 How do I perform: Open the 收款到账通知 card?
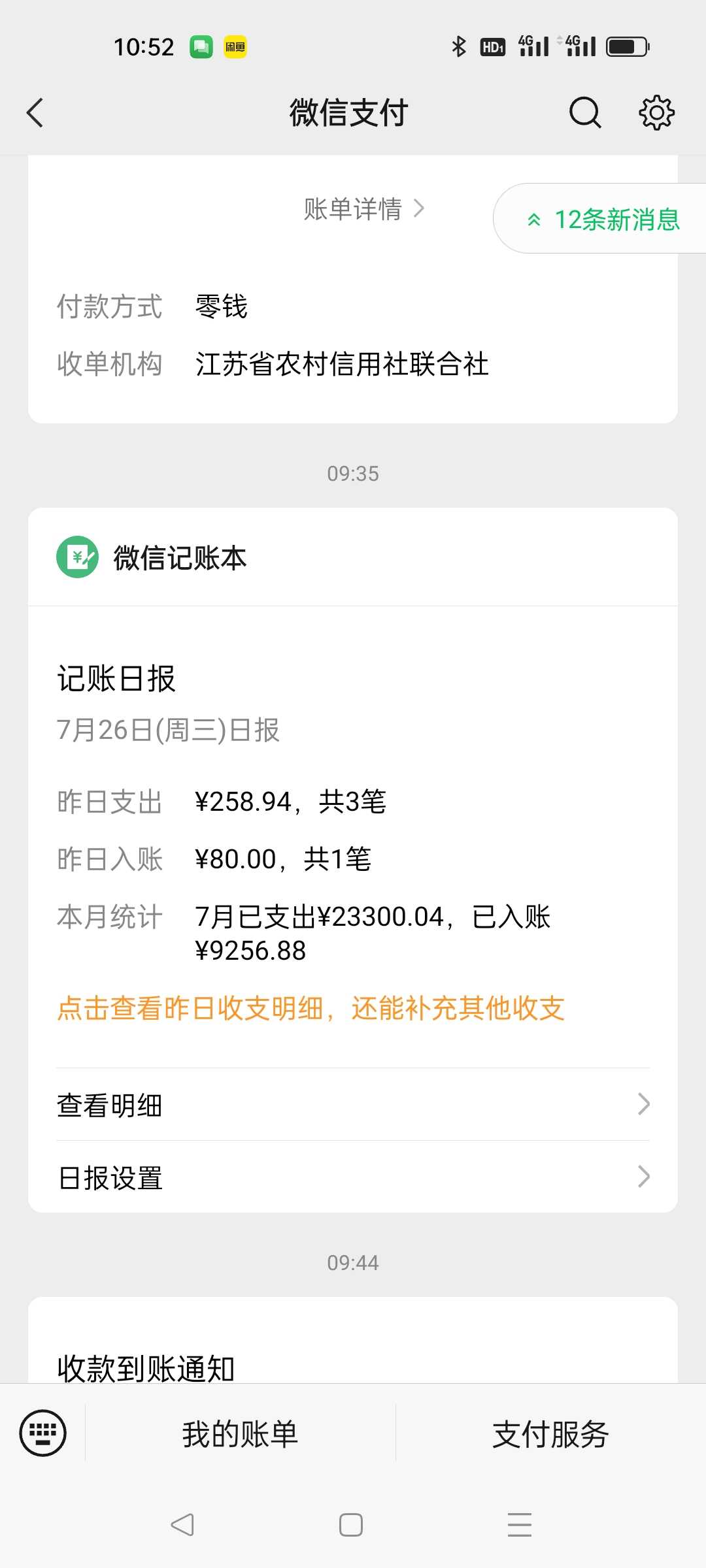point(353,1341)
